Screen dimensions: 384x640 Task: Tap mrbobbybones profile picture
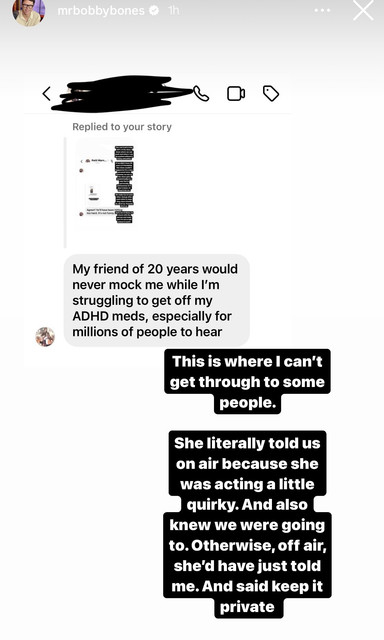point(29,11)
